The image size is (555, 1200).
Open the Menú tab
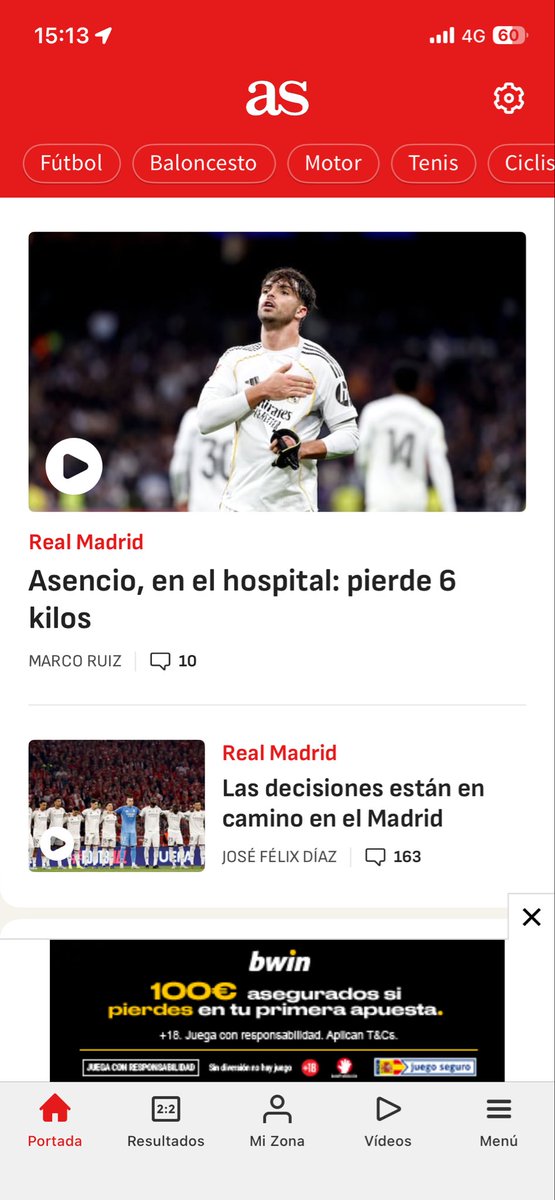499,1121
